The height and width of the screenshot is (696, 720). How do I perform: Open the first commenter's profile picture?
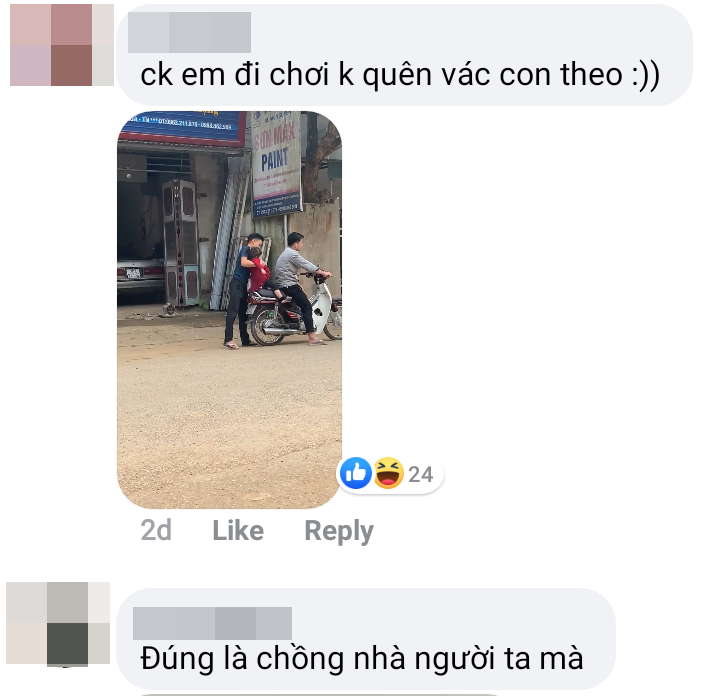click(x=62, y=44)
